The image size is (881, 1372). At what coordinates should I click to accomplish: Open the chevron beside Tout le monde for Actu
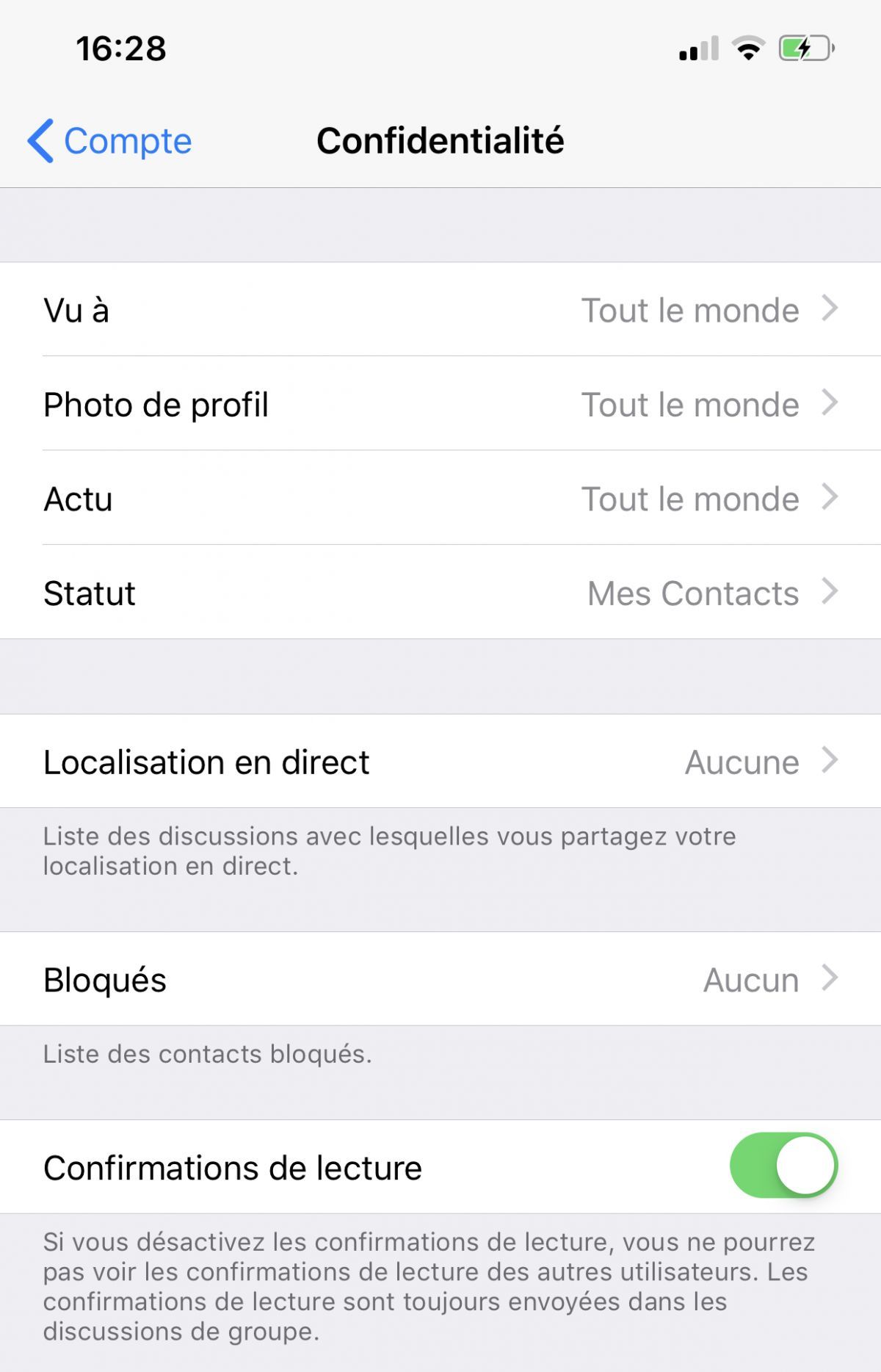point(830,499)
